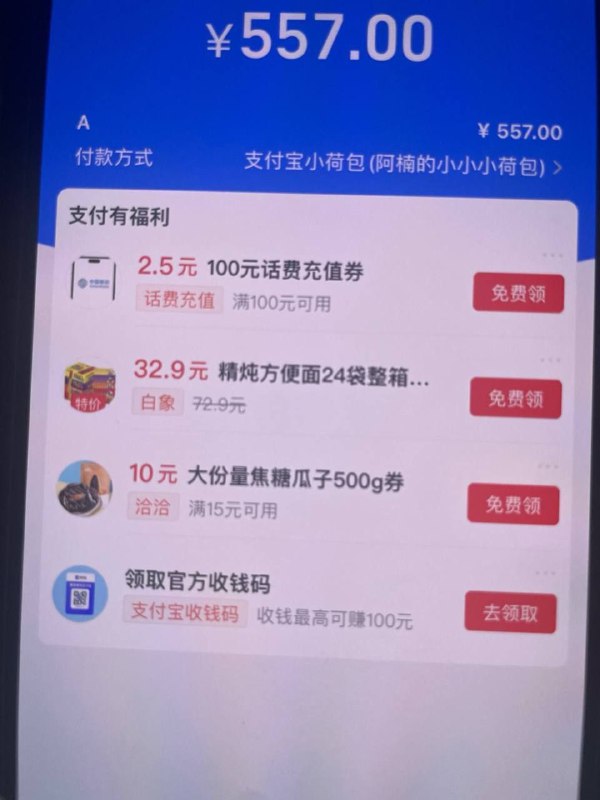
Task: Claim the 100元话费充值券 with 免费领
Action: pos(518,293)
